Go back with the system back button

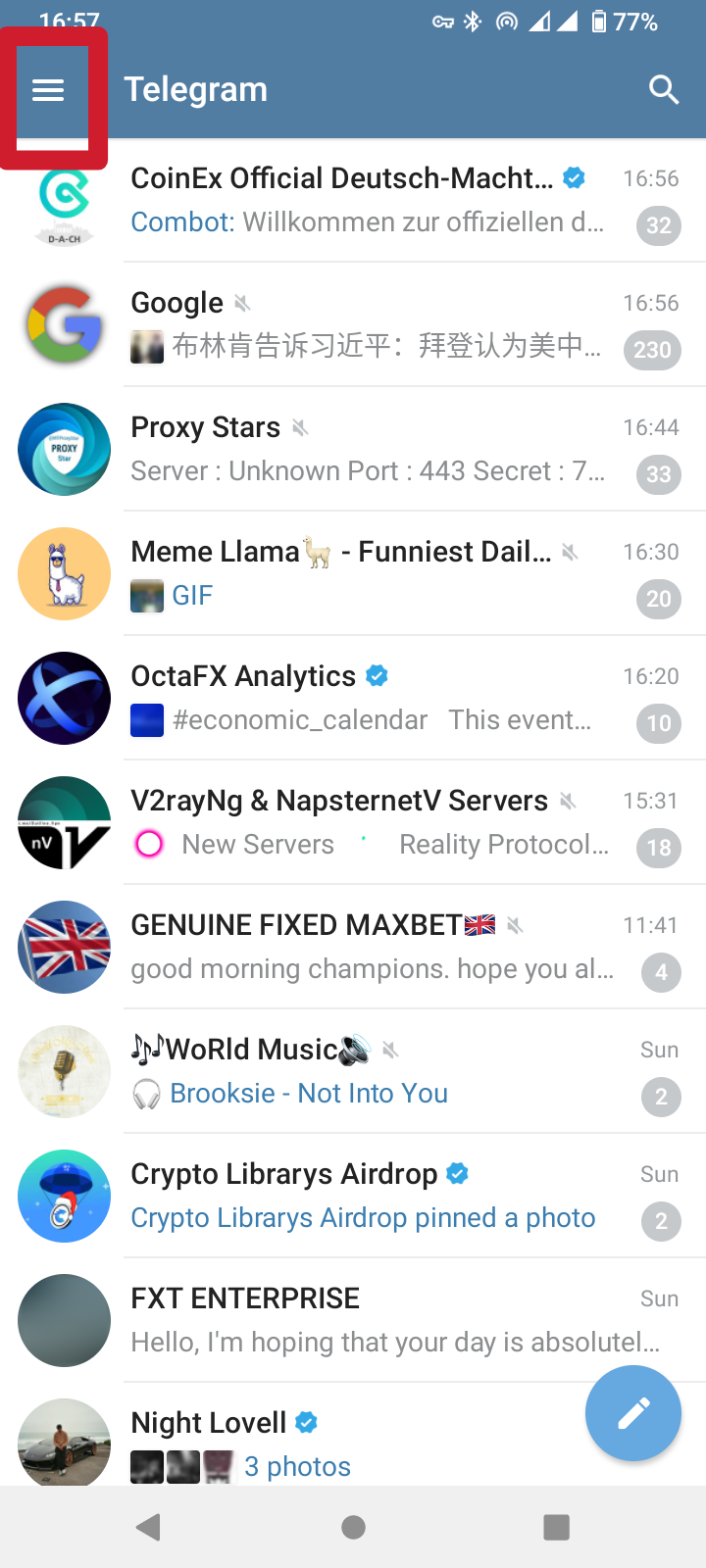tap(149, 1527)
